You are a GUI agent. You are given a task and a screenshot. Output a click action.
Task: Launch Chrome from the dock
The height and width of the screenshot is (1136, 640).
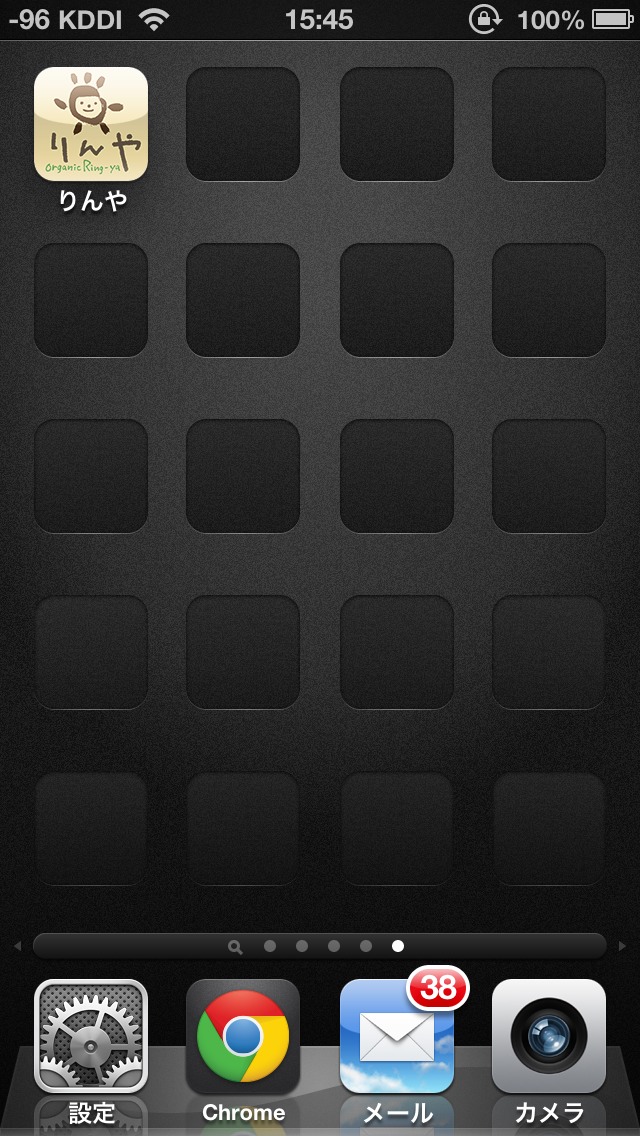[x=243, y=1036]
